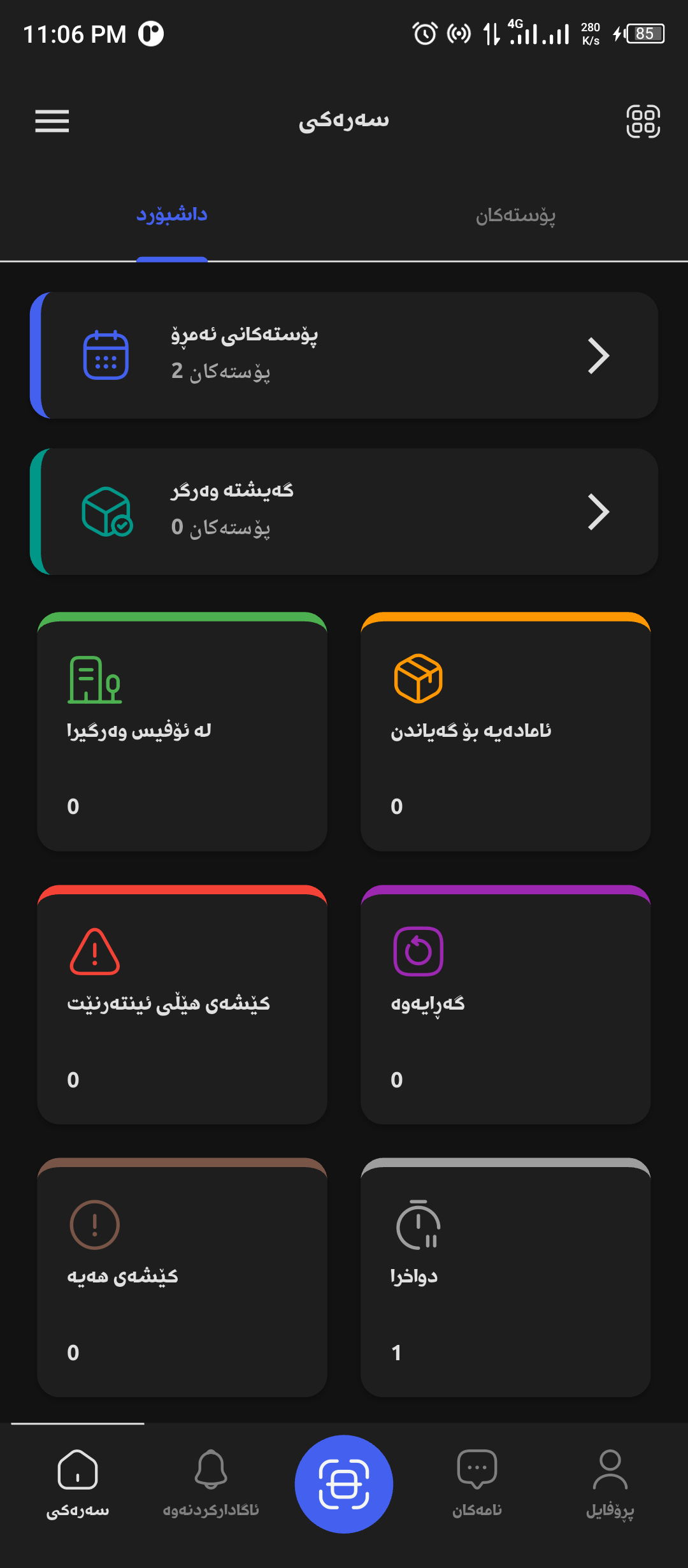The height and width of the screenshot is (1568, 688).
Task: Select the داشبۆرد tab
Action: click(x=172, y=215)
